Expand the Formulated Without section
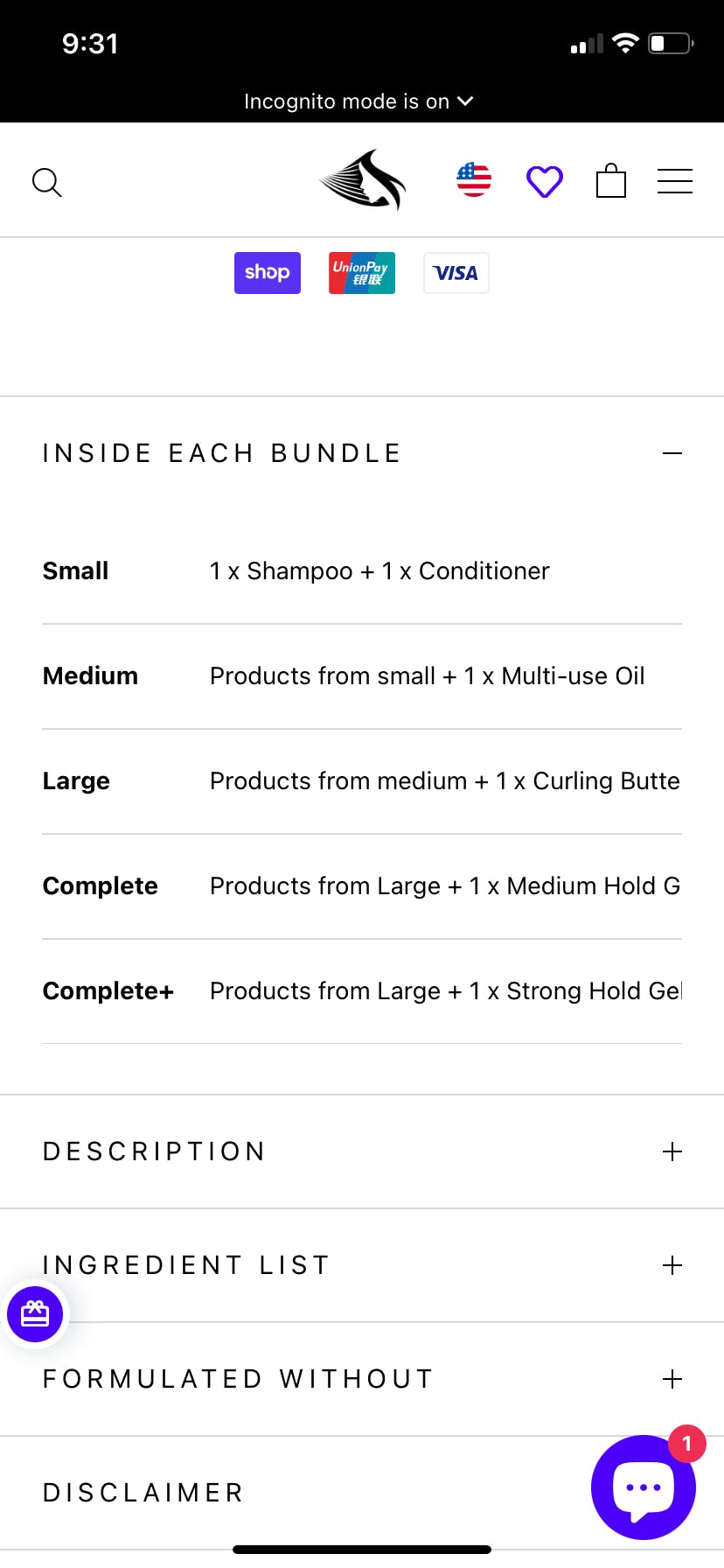724x1568 pixels. (672, 1379)
